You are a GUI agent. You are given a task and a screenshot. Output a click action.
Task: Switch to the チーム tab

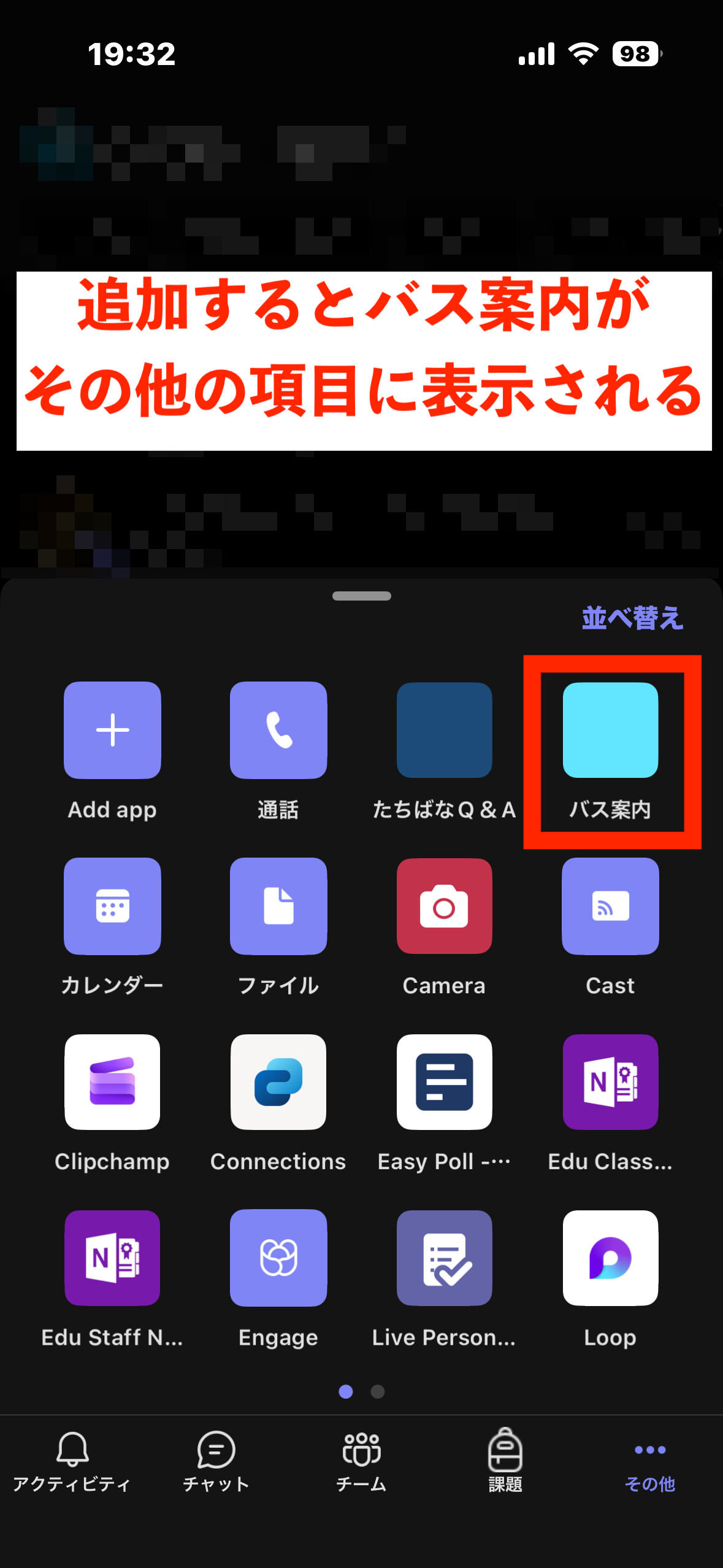(361, 1461)
